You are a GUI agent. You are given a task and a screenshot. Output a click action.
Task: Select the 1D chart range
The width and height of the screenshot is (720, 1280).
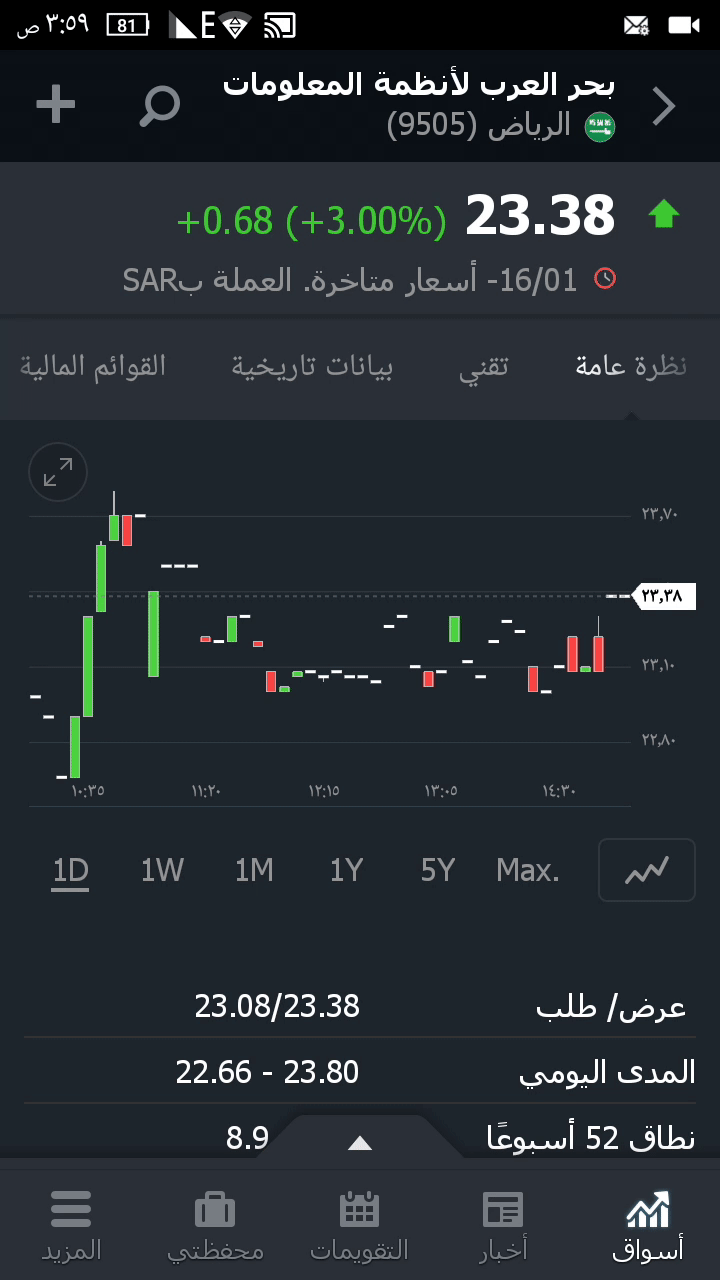(71, 871)
